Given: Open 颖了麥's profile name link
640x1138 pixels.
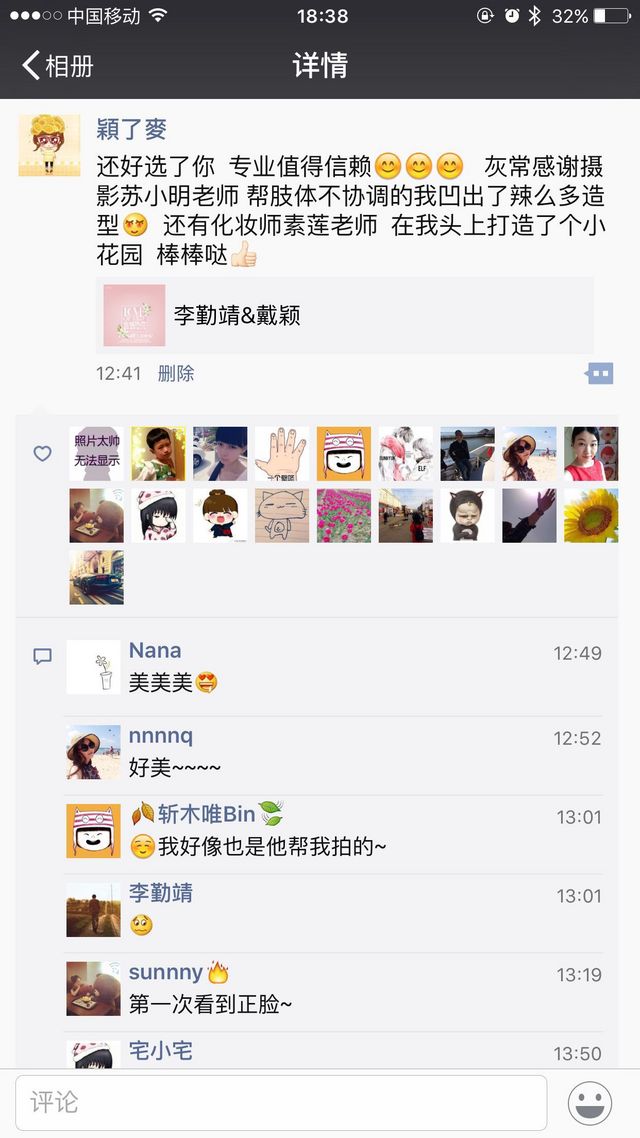Looking at the screenshot, I should (x=131, y=129).
